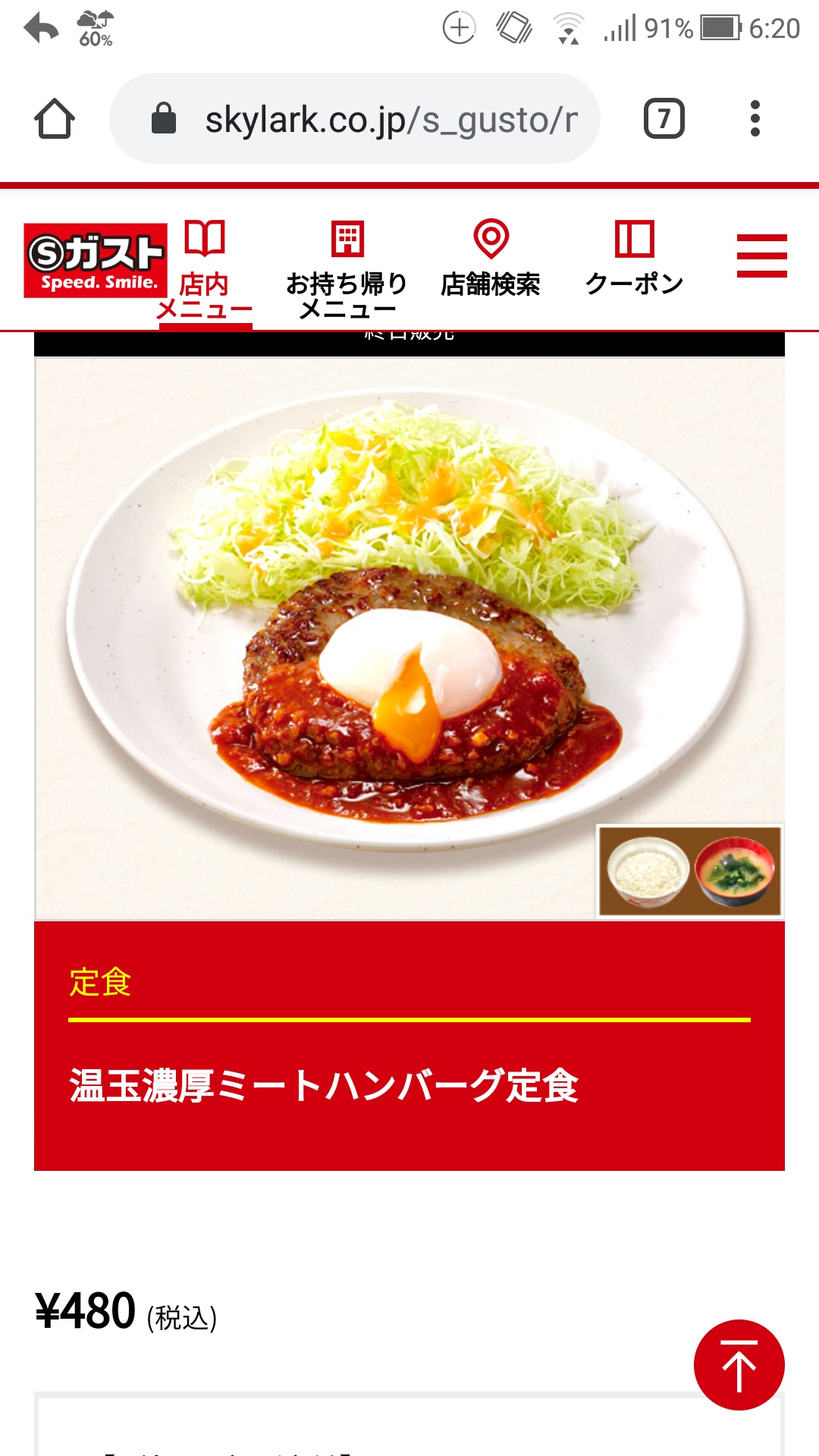819x1456 pixels.
Task: Jump back to top with the arrow button
Action: coord(739,1365)
